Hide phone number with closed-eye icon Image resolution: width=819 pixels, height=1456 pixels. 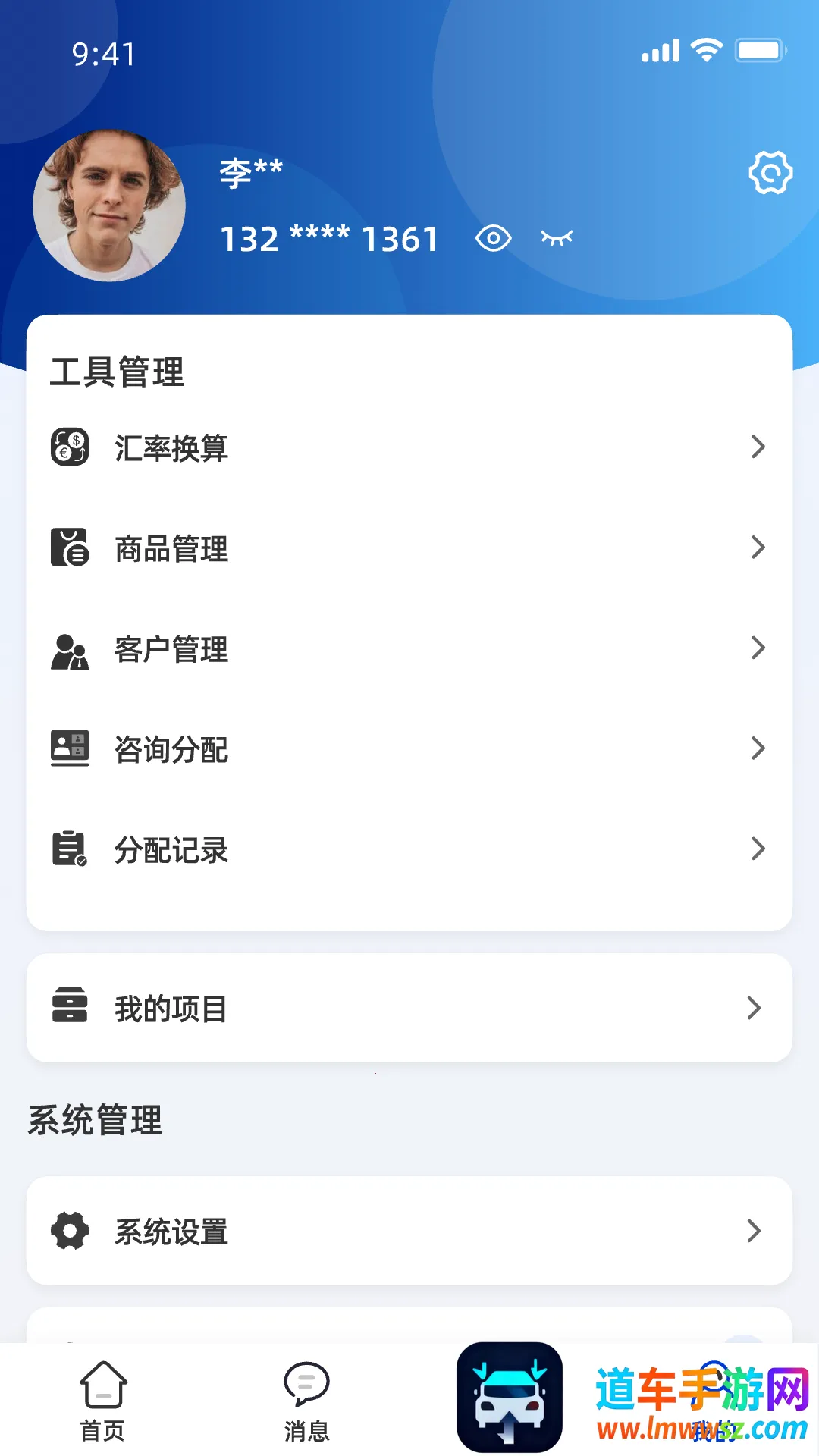tap(557, 239)
